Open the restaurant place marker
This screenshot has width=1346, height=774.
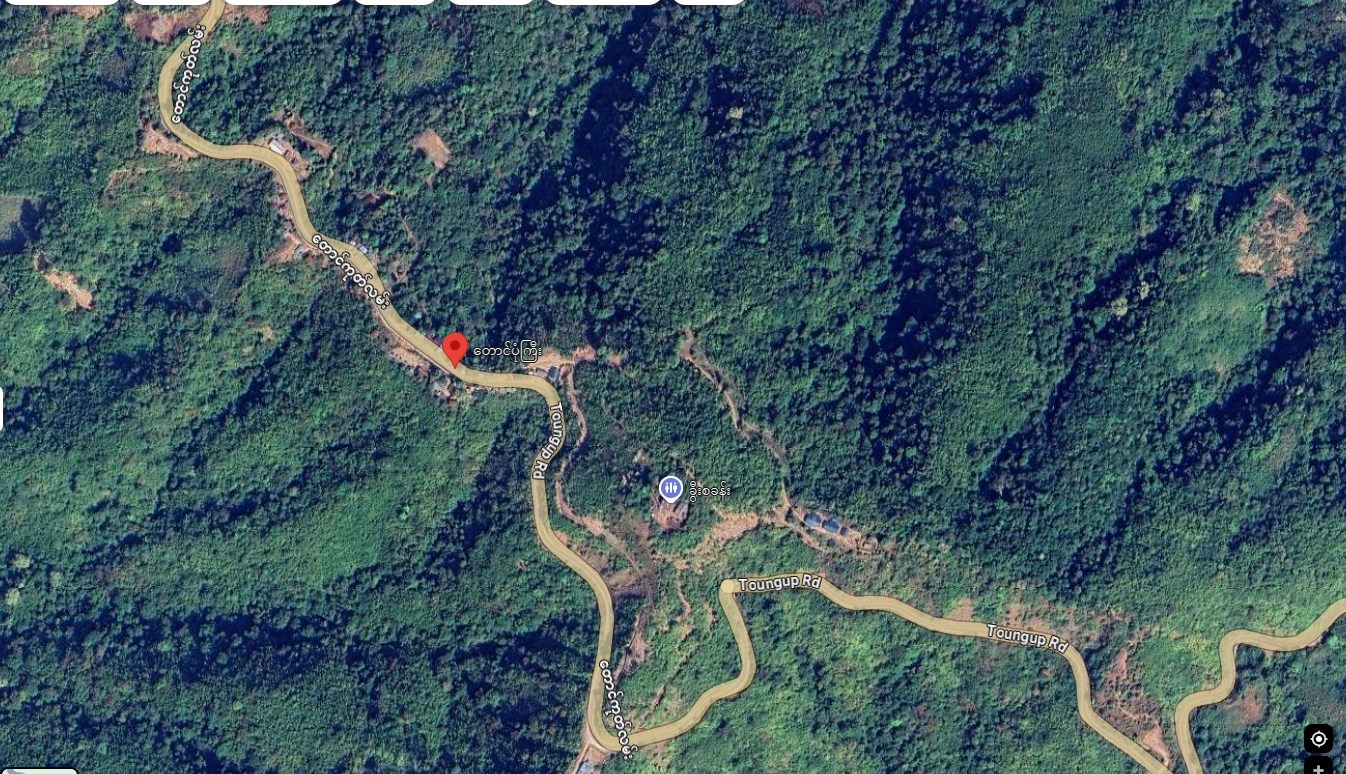(x=670, y=489)
